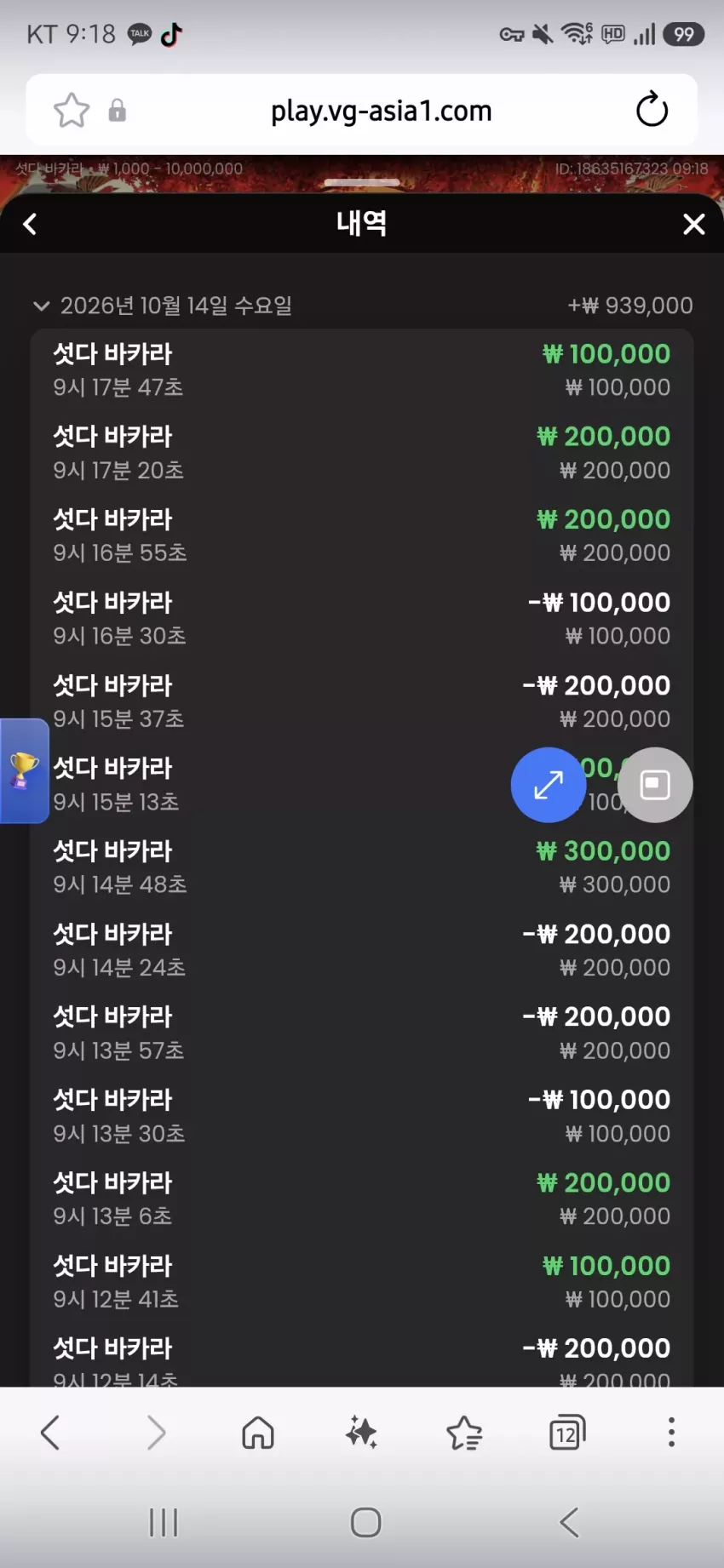This screenshot has width=724, height=1568.
Task: Tap the play.vg-asia1.com address bar
Action: pos(381,111)
